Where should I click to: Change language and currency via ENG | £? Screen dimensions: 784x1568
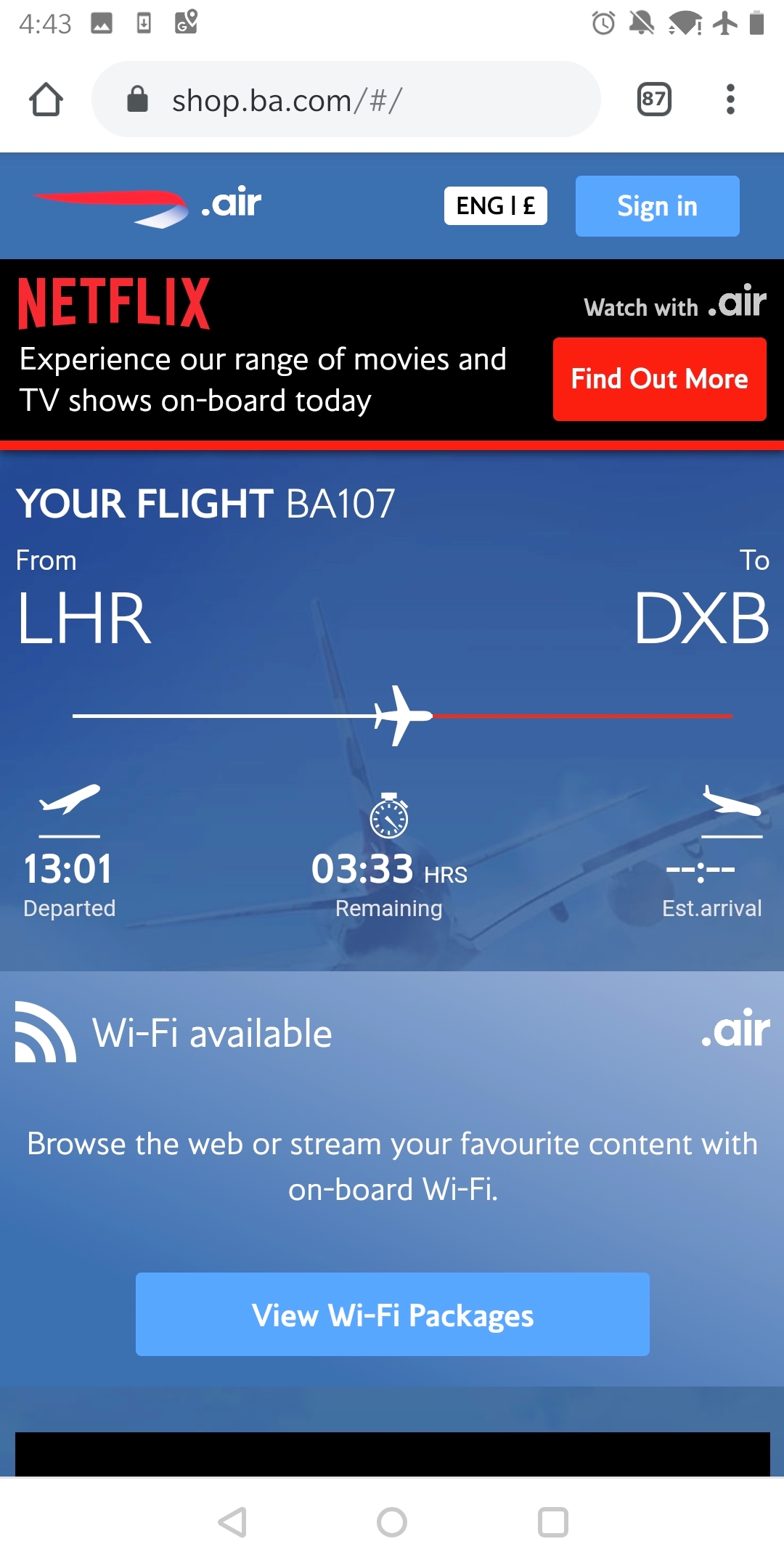click(x=495, y=206)
